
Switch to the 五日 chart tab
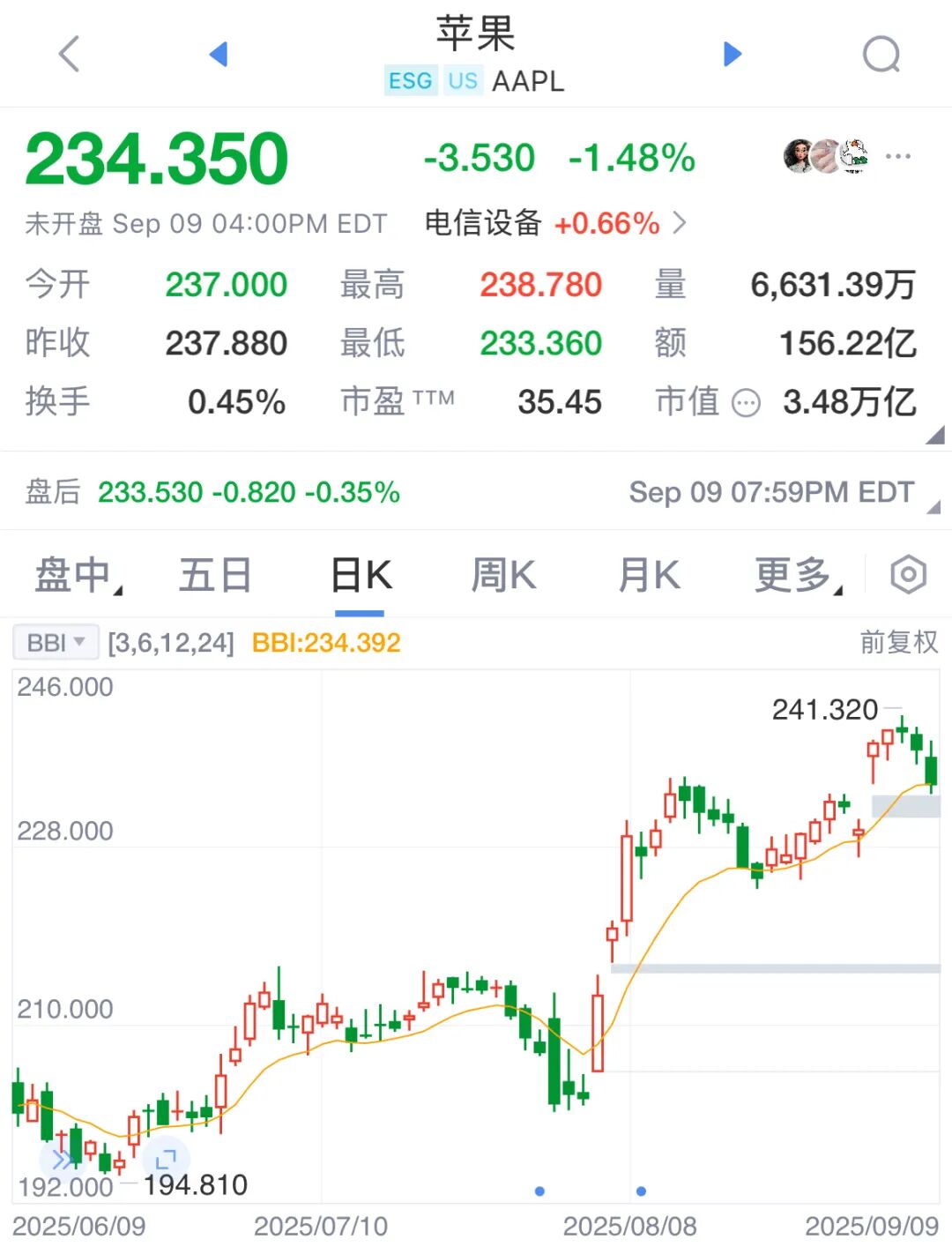215,576
